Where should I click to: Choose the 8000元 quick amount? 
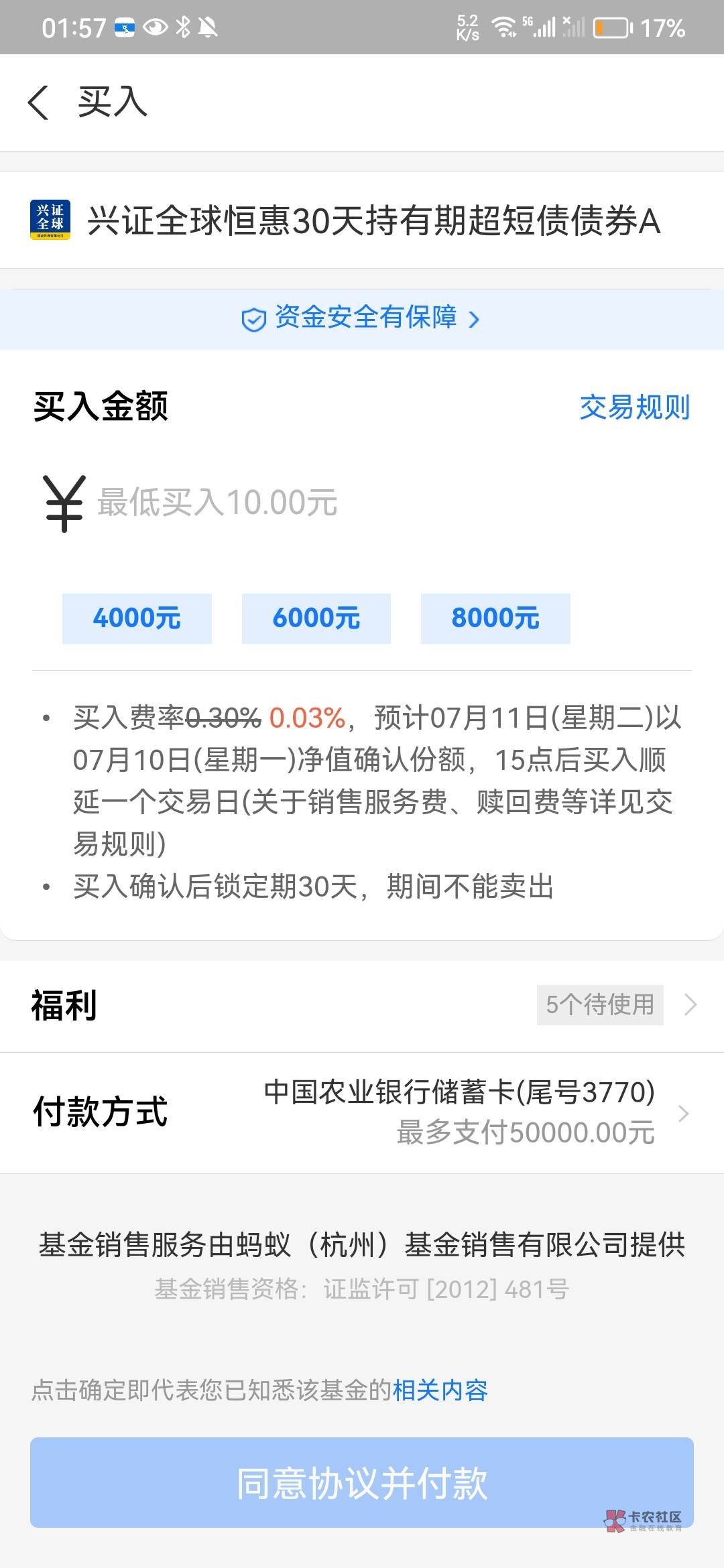pos(495,618)
